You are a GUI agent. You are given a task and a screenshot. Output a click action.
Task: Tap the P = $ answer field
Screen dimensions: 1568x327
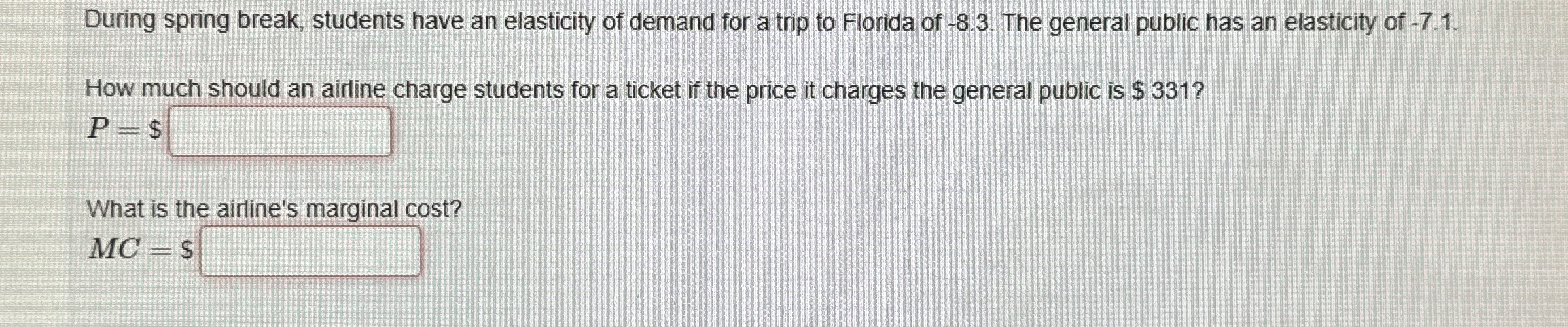tap(280, 132)
